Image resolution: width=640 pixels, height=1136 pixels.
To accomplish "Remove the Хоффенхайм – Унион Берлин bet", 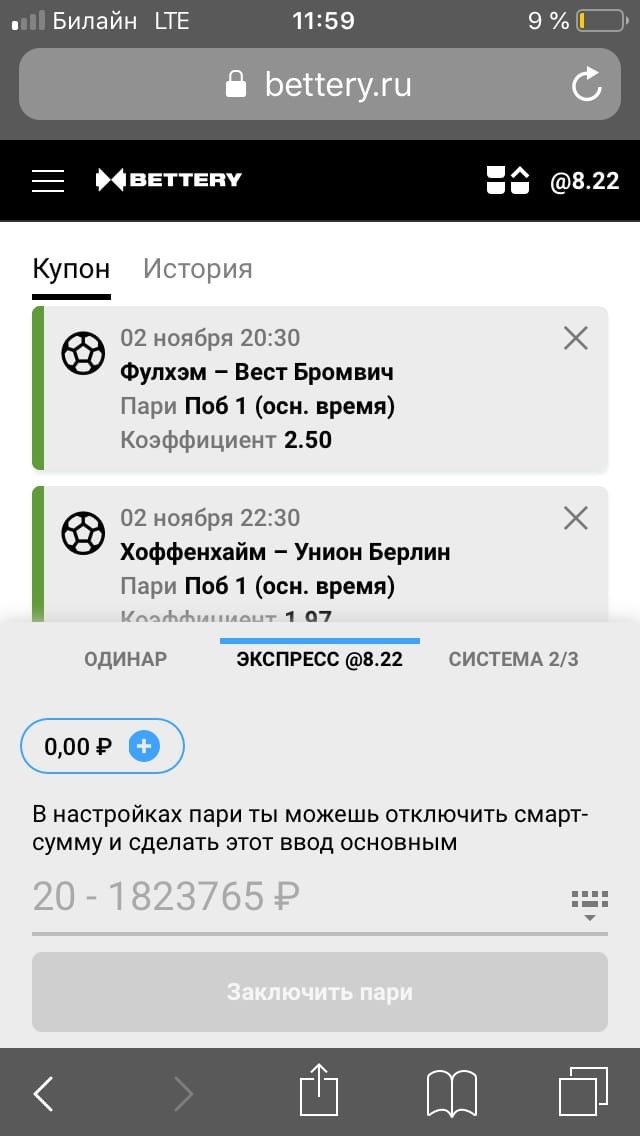I will (575, 518).
